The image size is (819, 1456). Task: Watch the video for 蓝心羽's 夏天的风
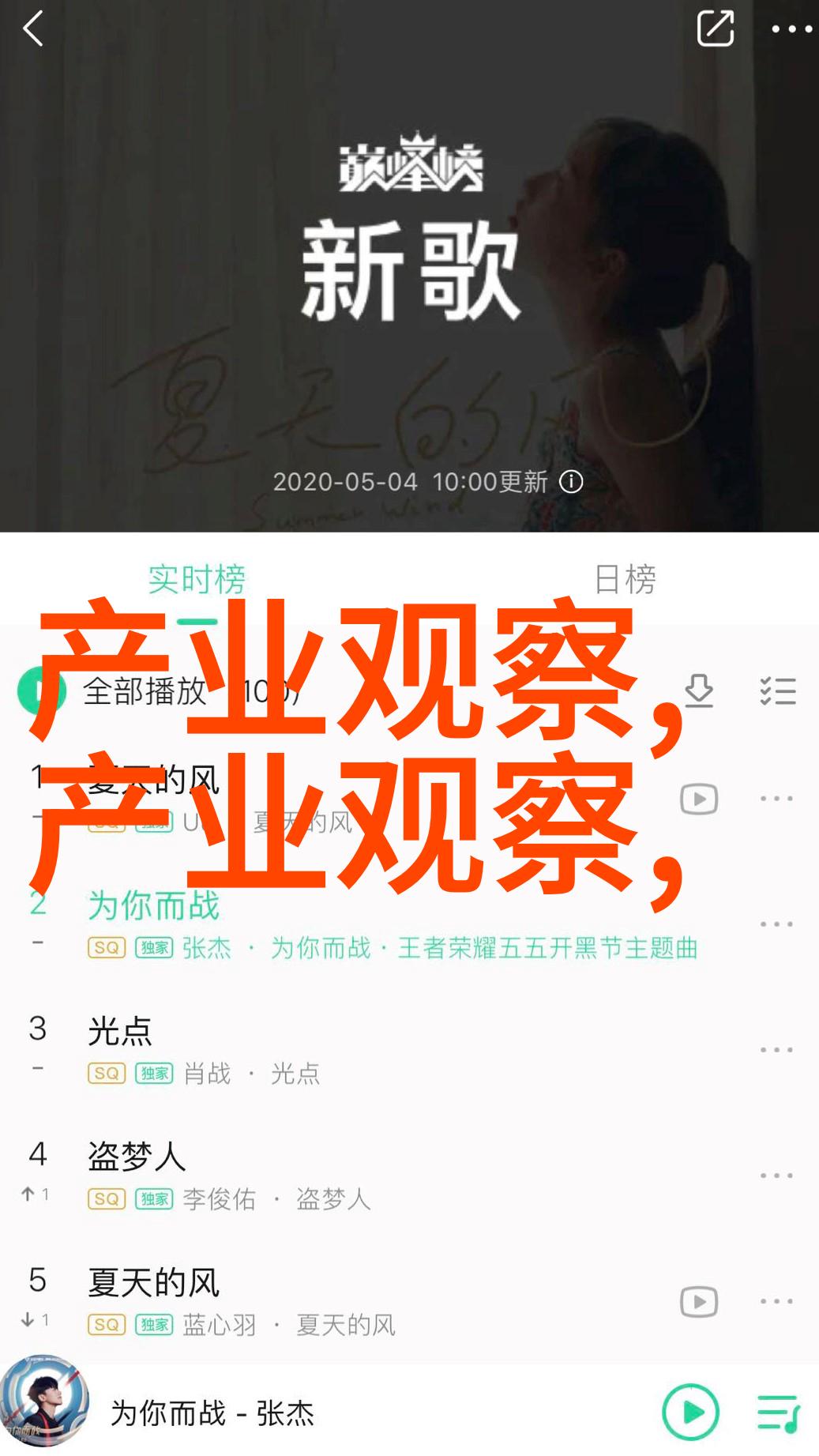[x=699, y=1301]
